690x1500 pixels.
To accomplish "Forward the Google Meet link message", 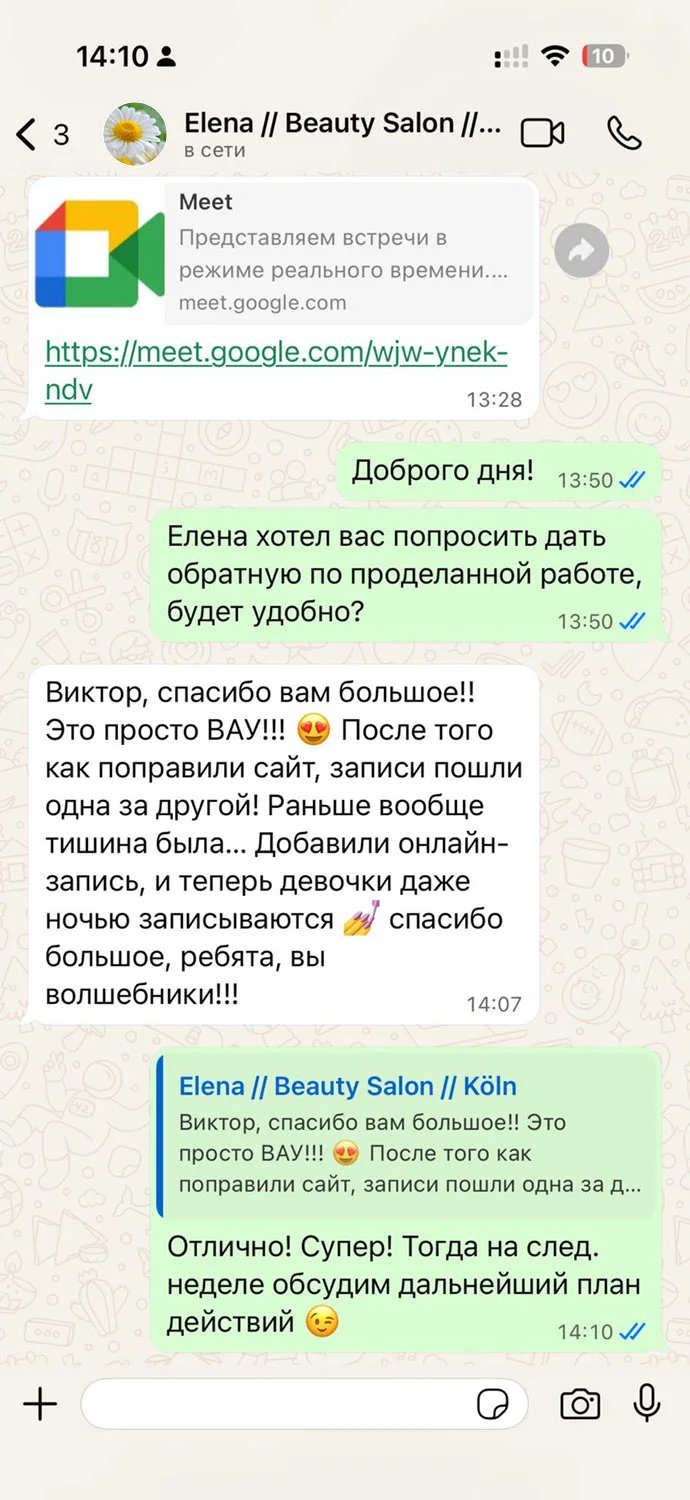I will click(x=581, y=251).
